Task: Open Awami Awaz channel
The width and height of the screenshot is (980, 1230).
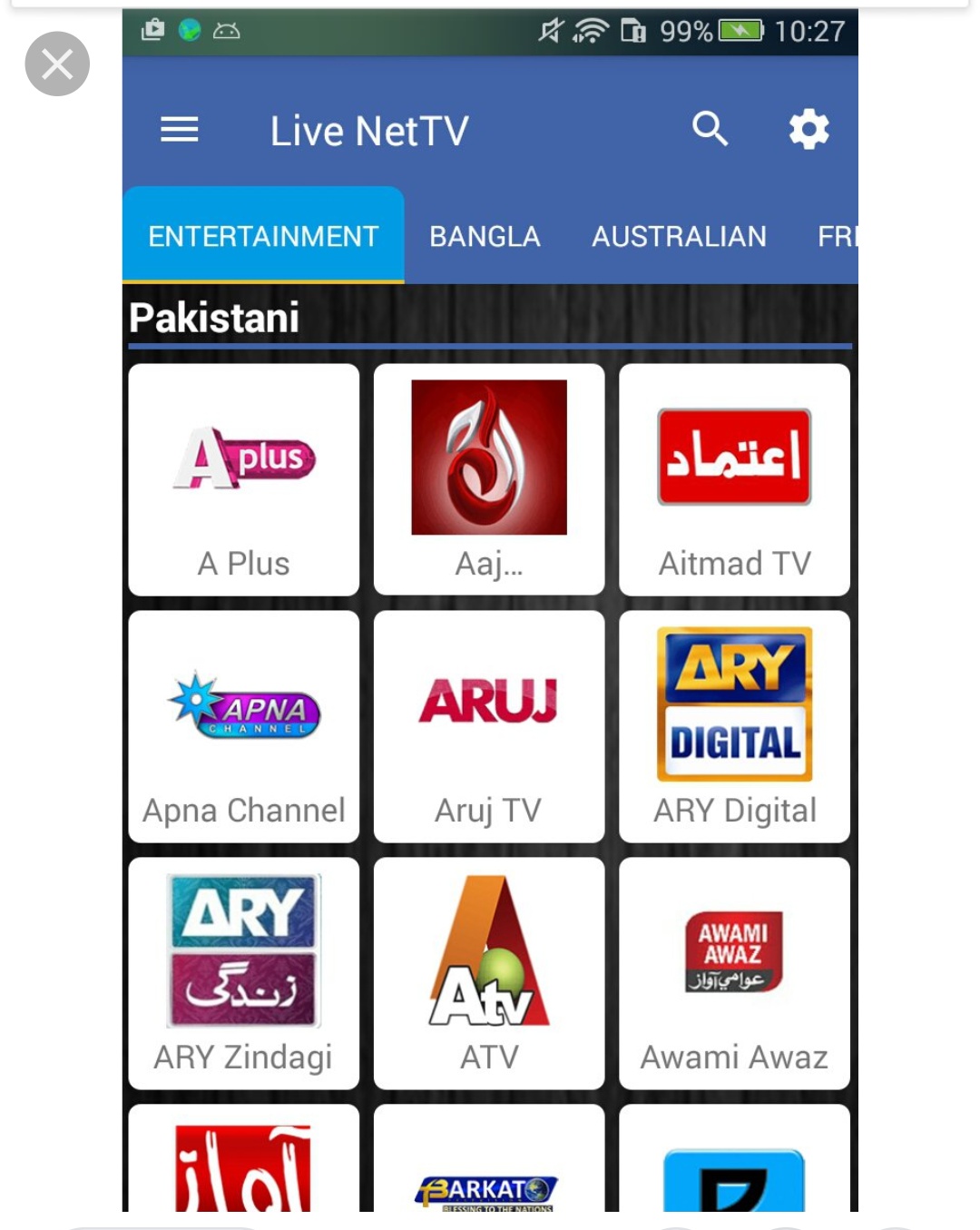Action: click(x=734, y=973)
